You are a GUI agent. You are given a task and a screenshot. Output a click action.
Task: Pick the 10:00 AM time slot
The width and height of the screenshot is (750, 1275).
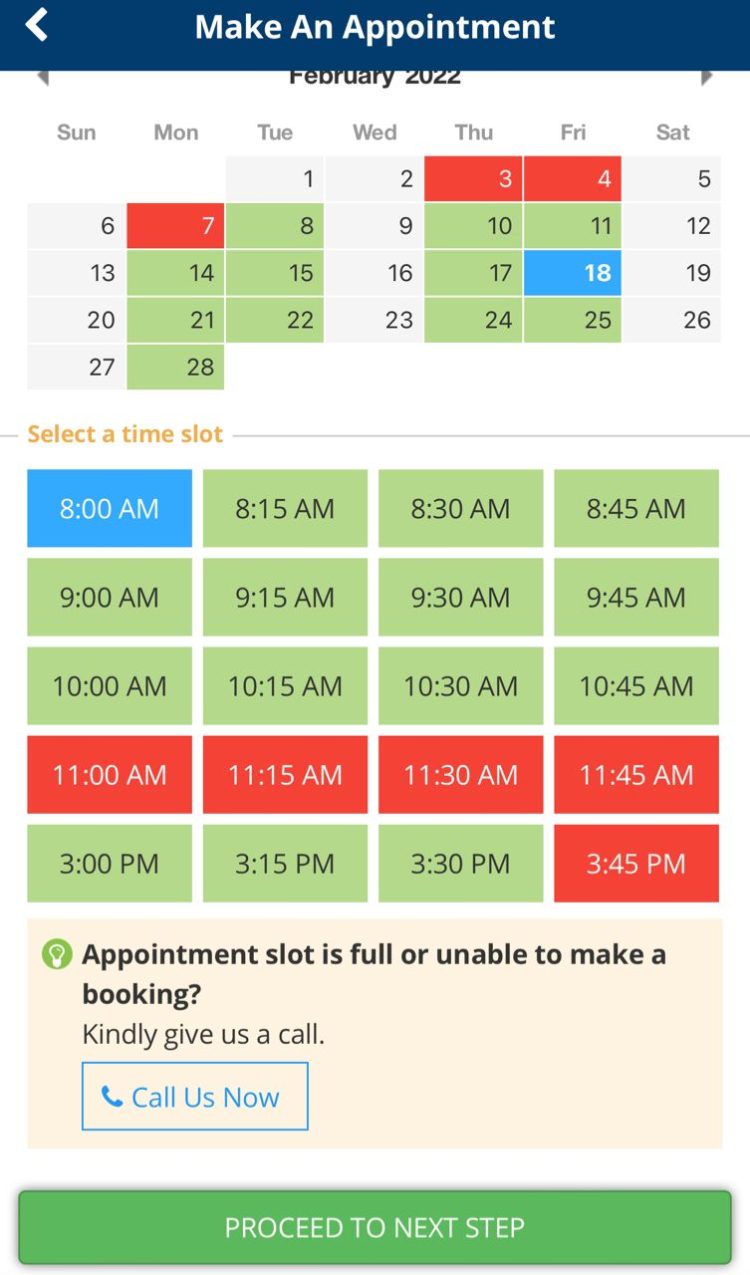[x=109, y=687]
